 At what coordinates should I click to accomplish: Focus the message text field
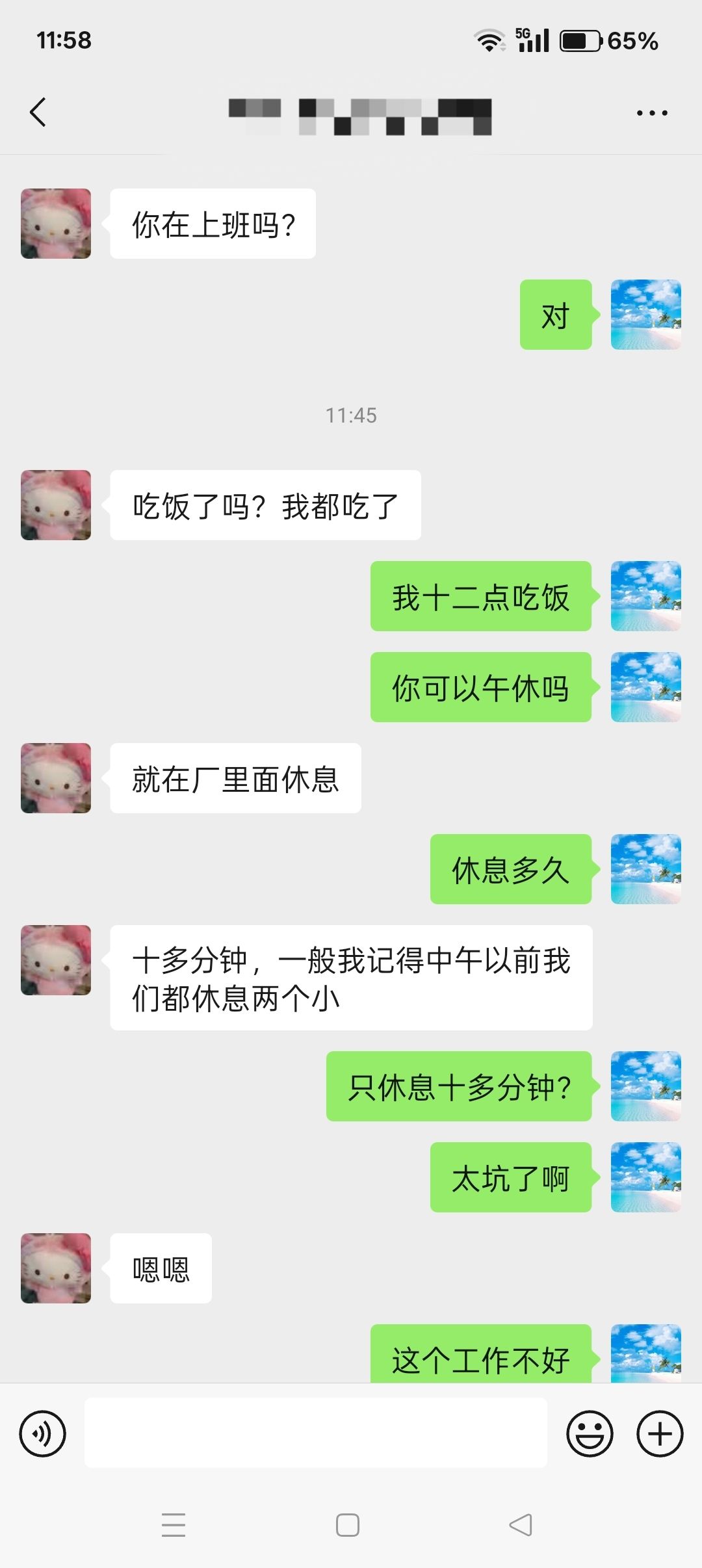click(x=315, y=1433)
